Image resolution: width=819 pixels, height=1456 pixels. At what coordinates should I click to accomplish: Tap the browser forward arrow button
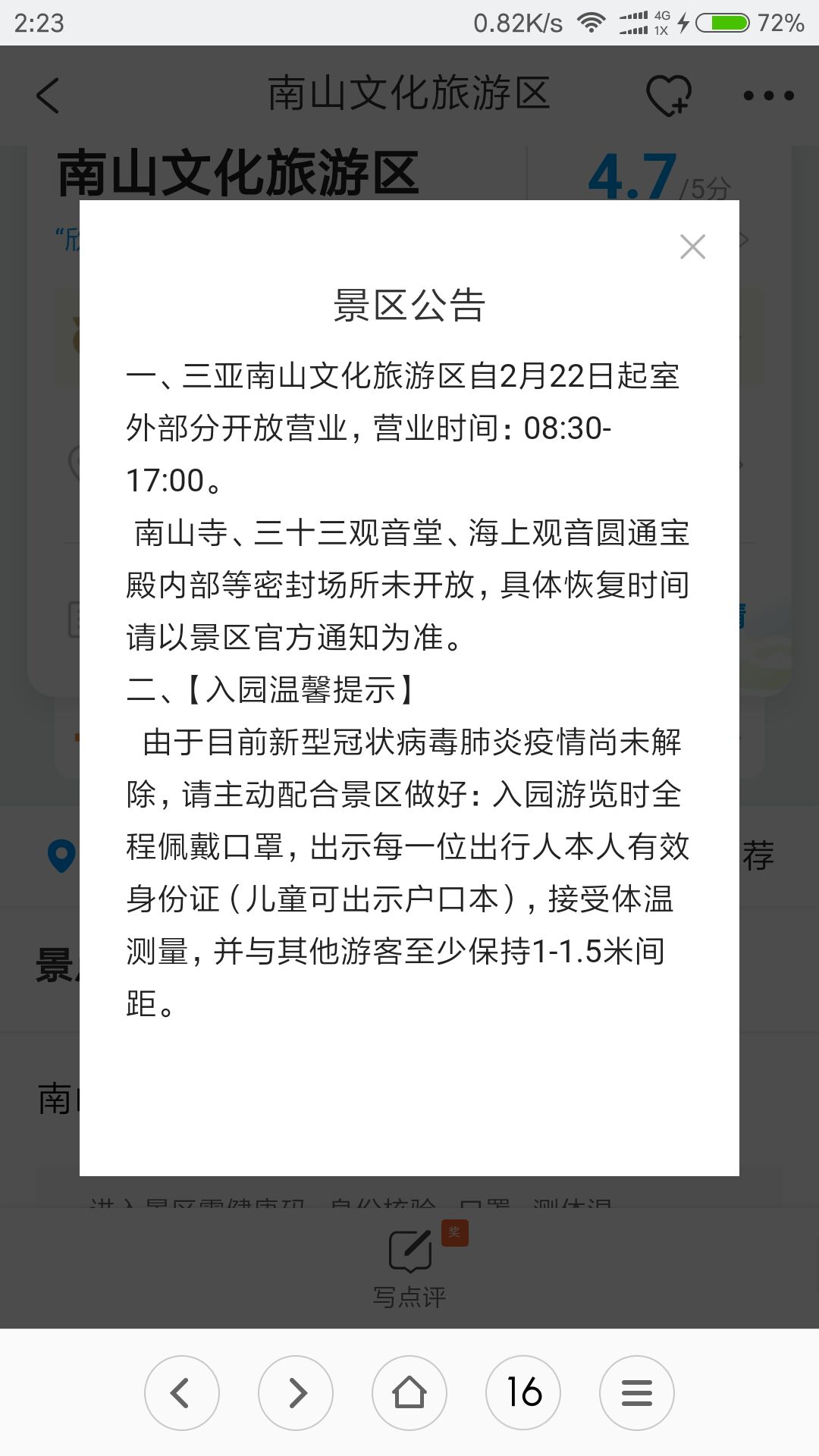(x=296, y=1392)
